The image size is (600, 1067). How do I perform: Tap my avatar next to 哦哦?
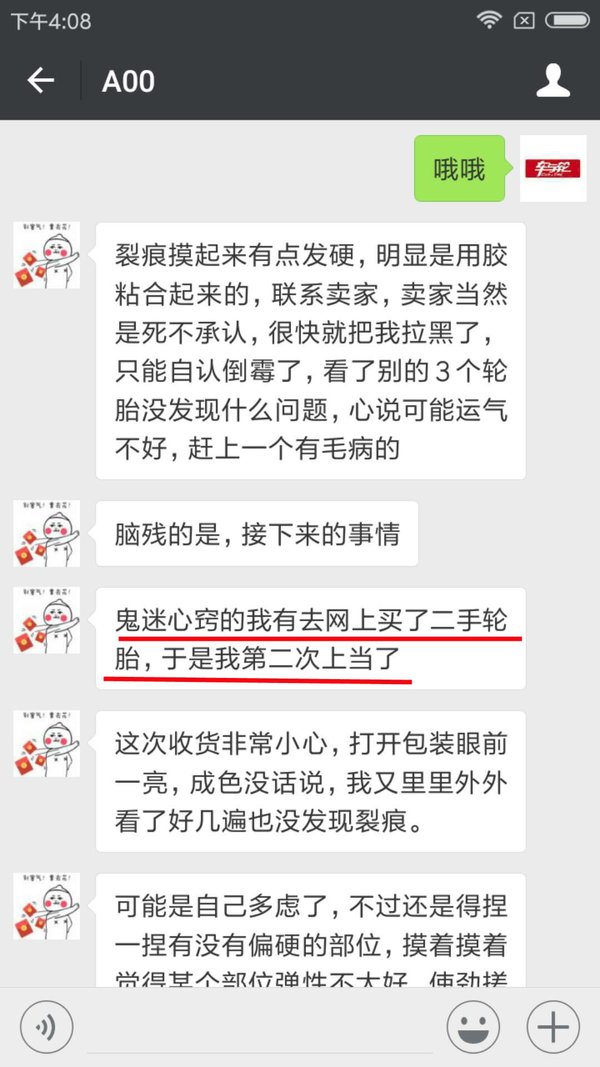click(553, 168)
